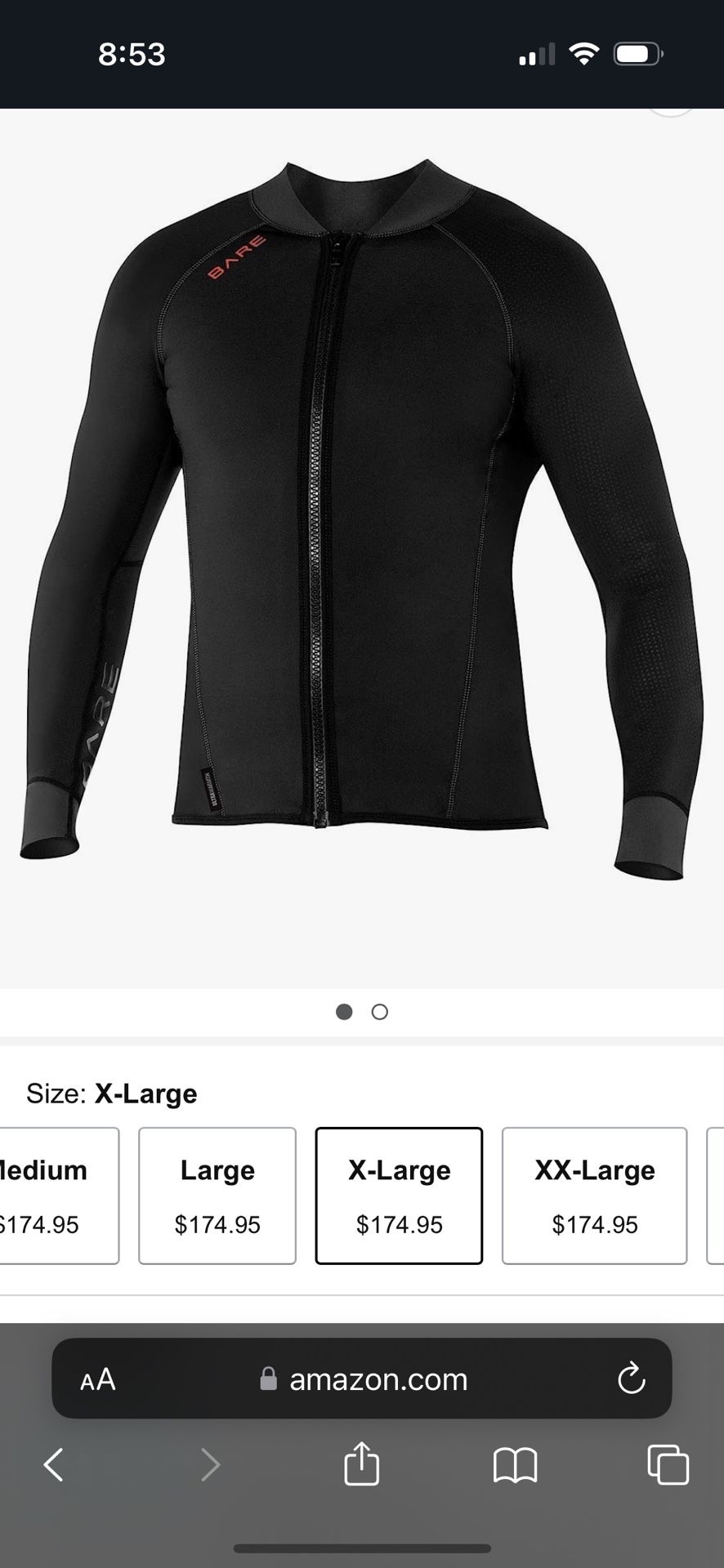The width and height of the screenshot is (724, 1568).
Task: Open the AA reader options in Safari
Action: tap(98, 1379)
